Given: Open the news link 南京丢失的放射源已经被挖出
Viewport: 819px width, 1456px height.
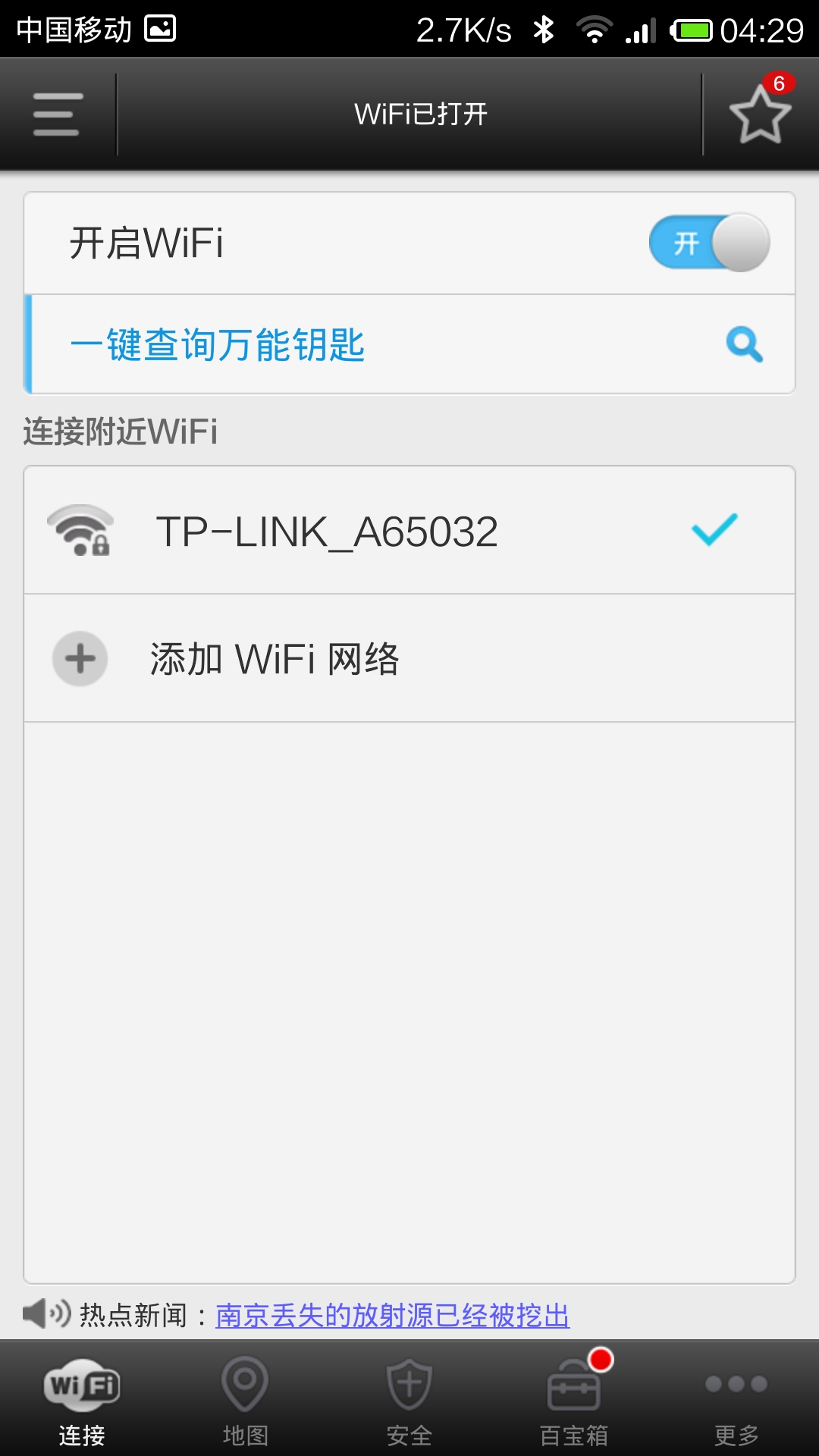Looking at the screenshot, I should coord(392,1310).
